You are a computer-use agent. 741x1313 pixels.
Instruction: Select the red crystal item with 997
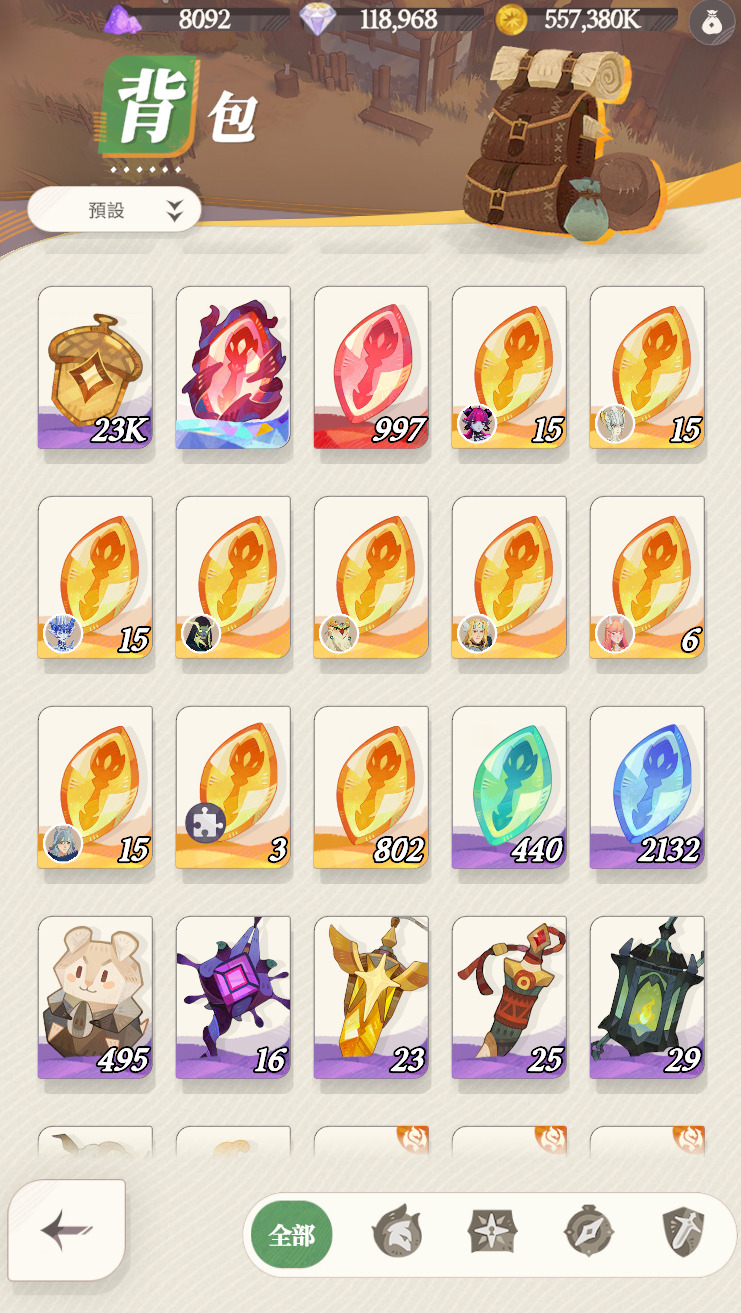point(371,367)
